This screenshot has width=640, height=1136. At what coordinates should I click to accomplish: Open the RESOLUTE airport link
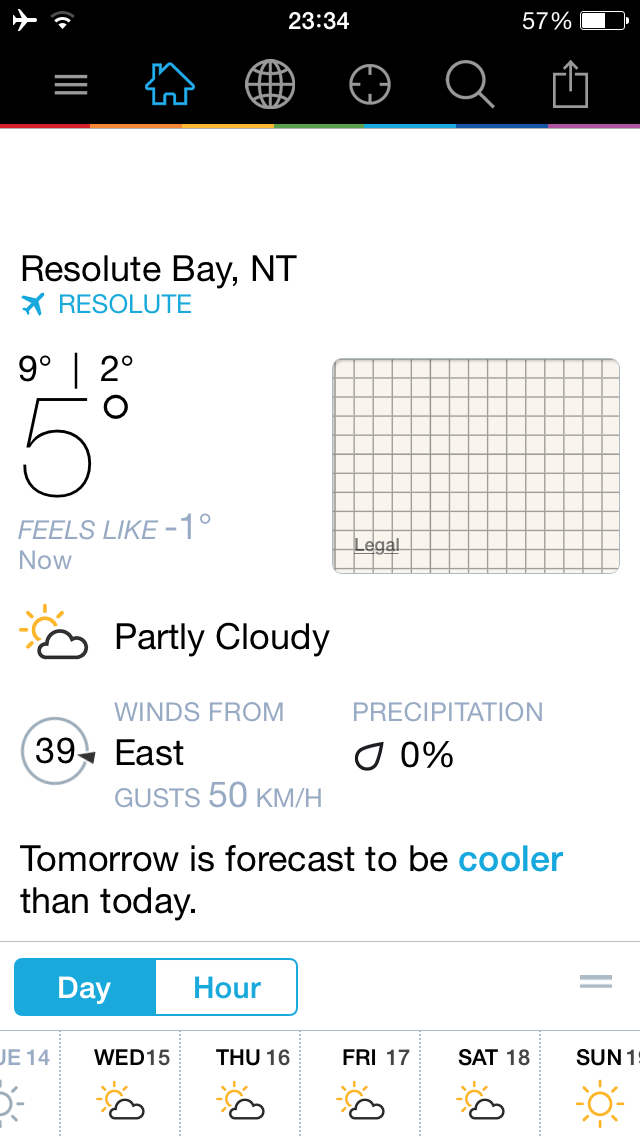(x=107, y=304)
